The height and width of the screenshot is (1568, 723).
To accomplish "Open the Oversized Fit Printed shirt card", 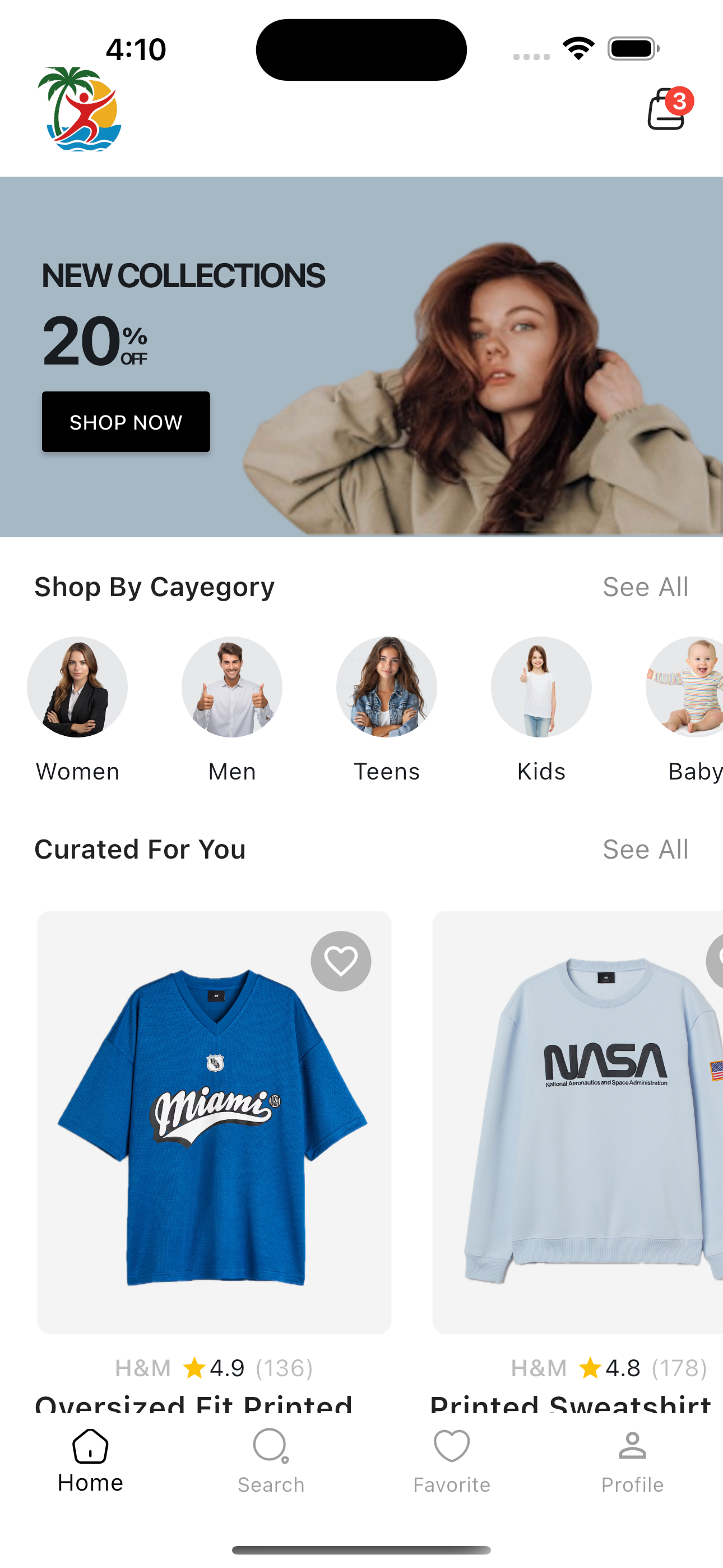I will pos(214,1132).
